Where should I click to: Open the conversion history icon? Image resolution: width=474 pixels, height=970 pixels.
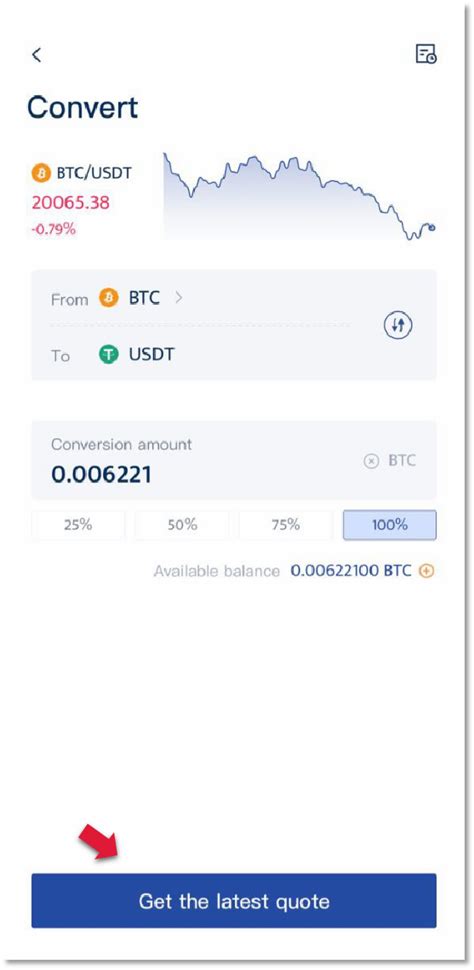[426, 54]
